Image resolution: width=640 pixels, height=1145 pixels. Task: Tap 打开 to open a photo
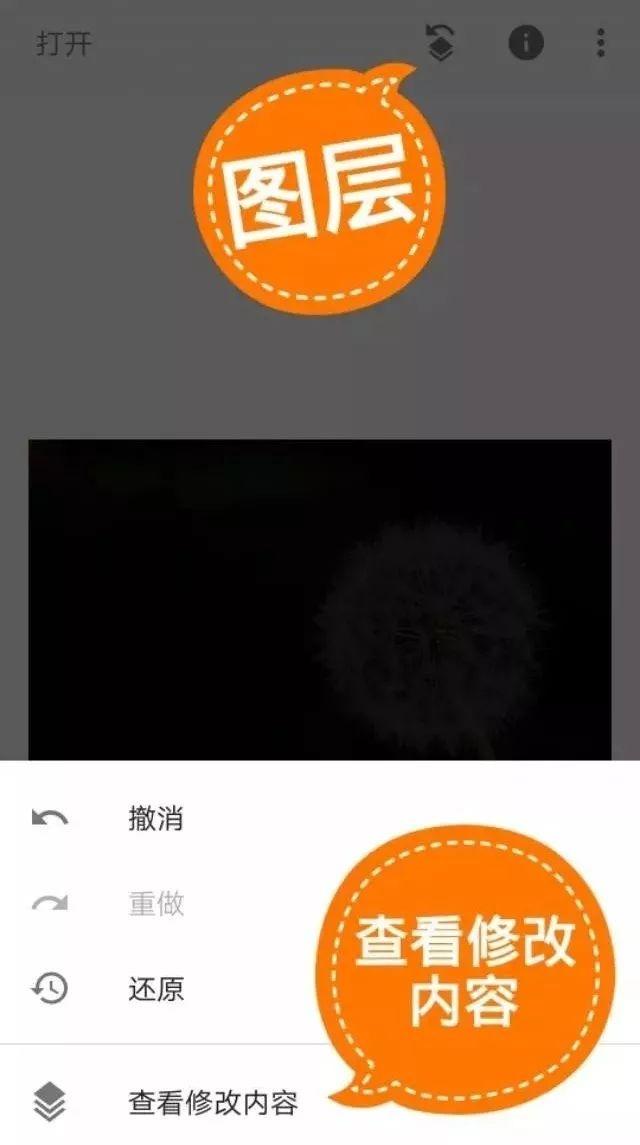(64, 44)
